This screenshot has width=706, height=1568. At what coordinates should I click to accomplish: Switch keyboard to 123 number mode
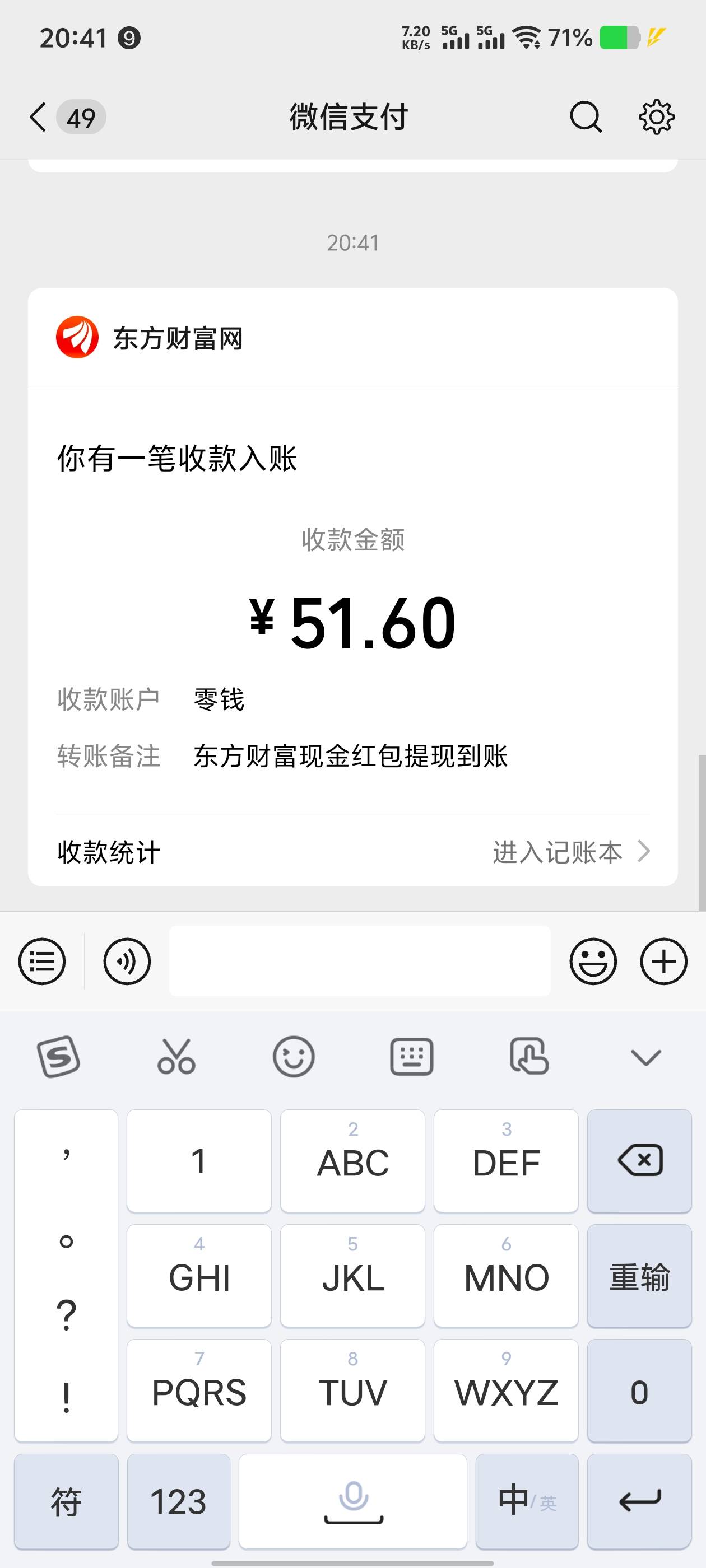pos(179,1501)
